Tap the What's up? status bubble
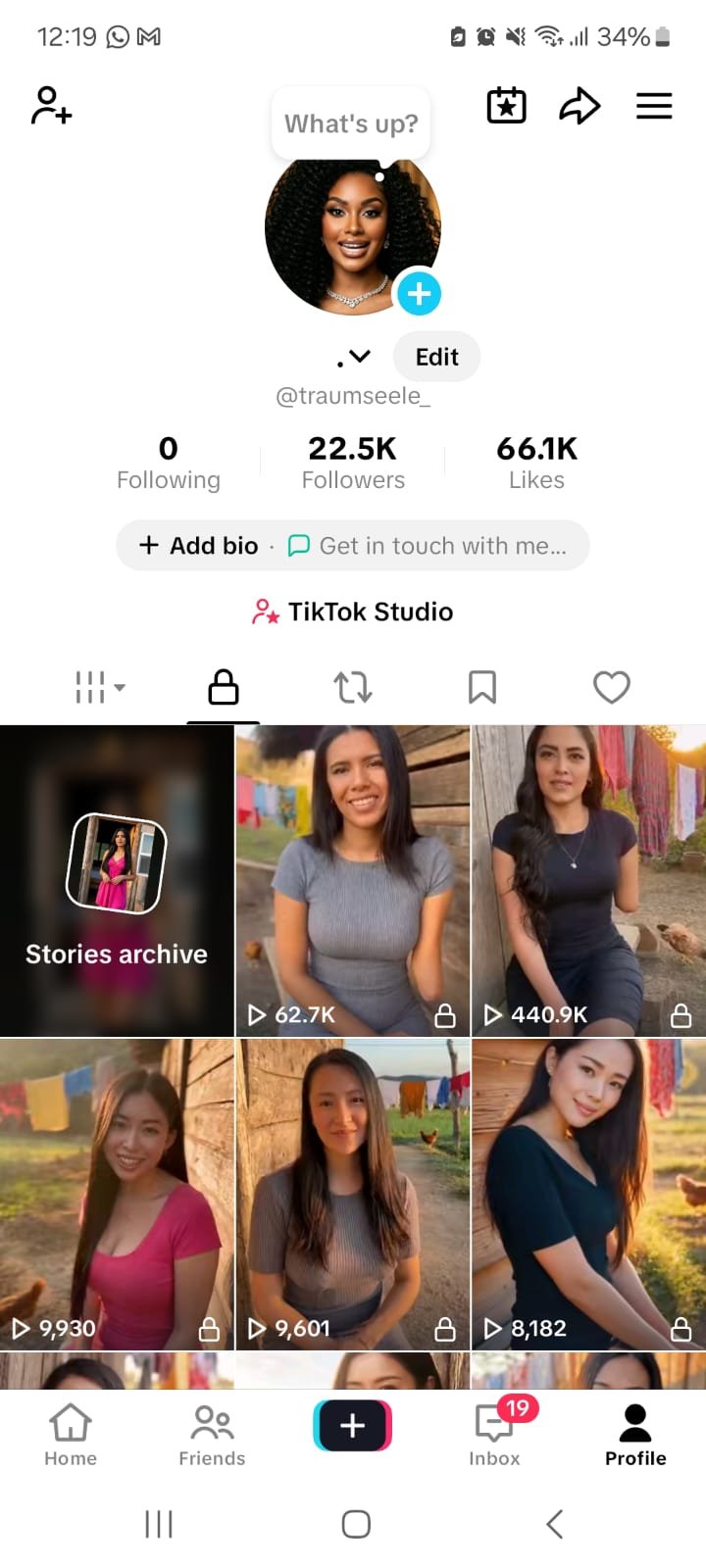This screenshot has height=1568, width=706. tap(350, 124)
